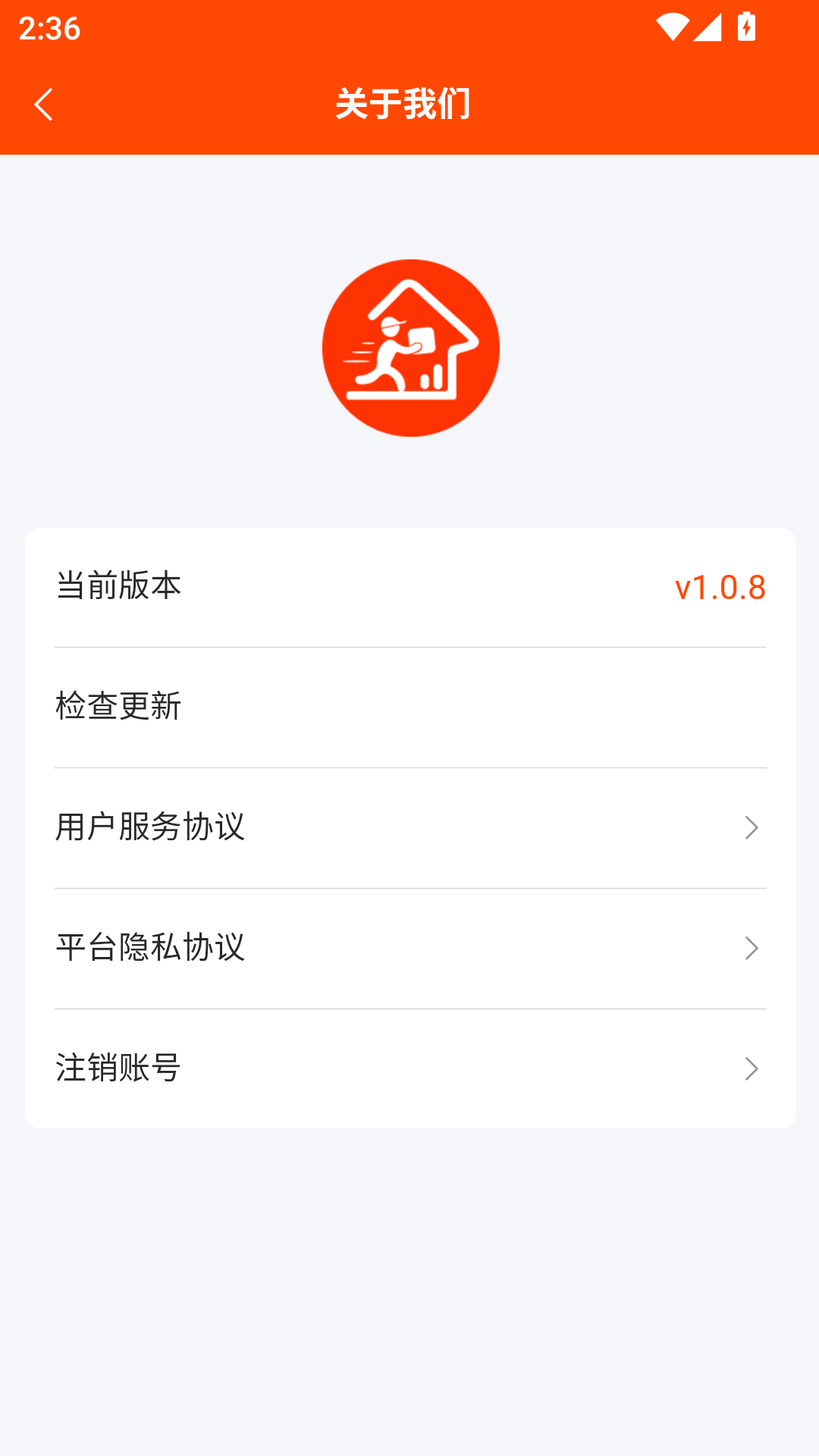The image size is (819, 1456).
Task: Tap the back chevron to leave this page
Action: tap(43, 105)
